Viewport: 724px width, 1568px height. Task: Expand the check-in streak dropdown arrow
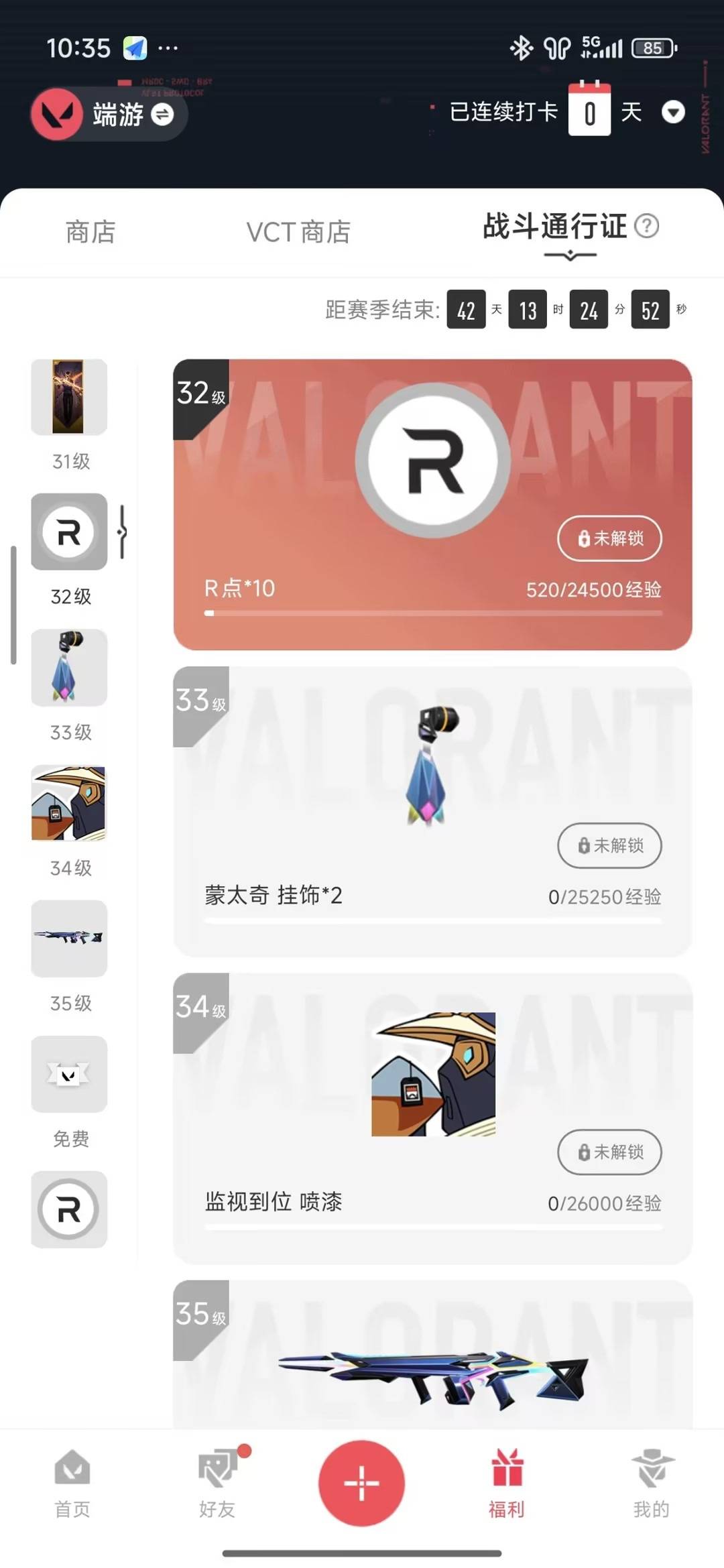(x=673, y=112)
